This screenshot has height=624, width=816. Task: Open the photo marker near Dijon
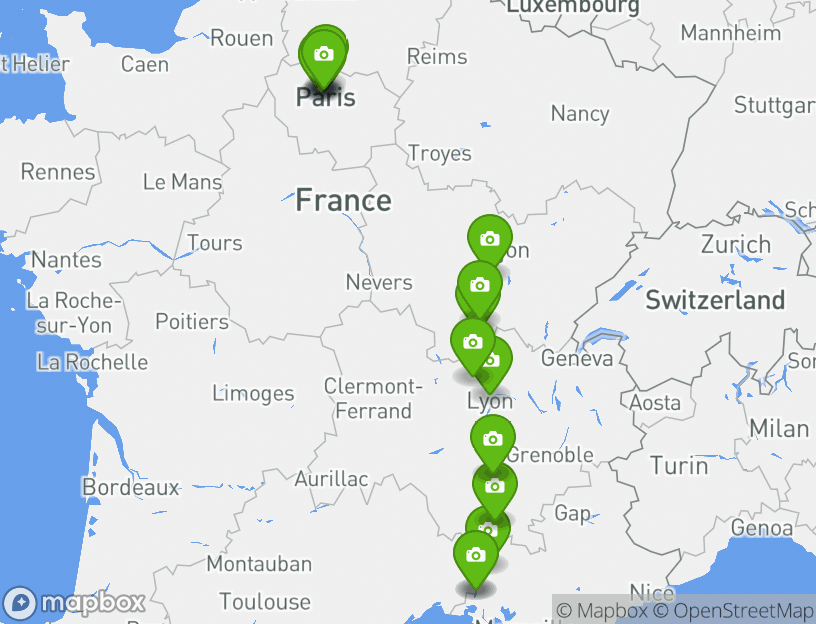[x=489, y=239]
